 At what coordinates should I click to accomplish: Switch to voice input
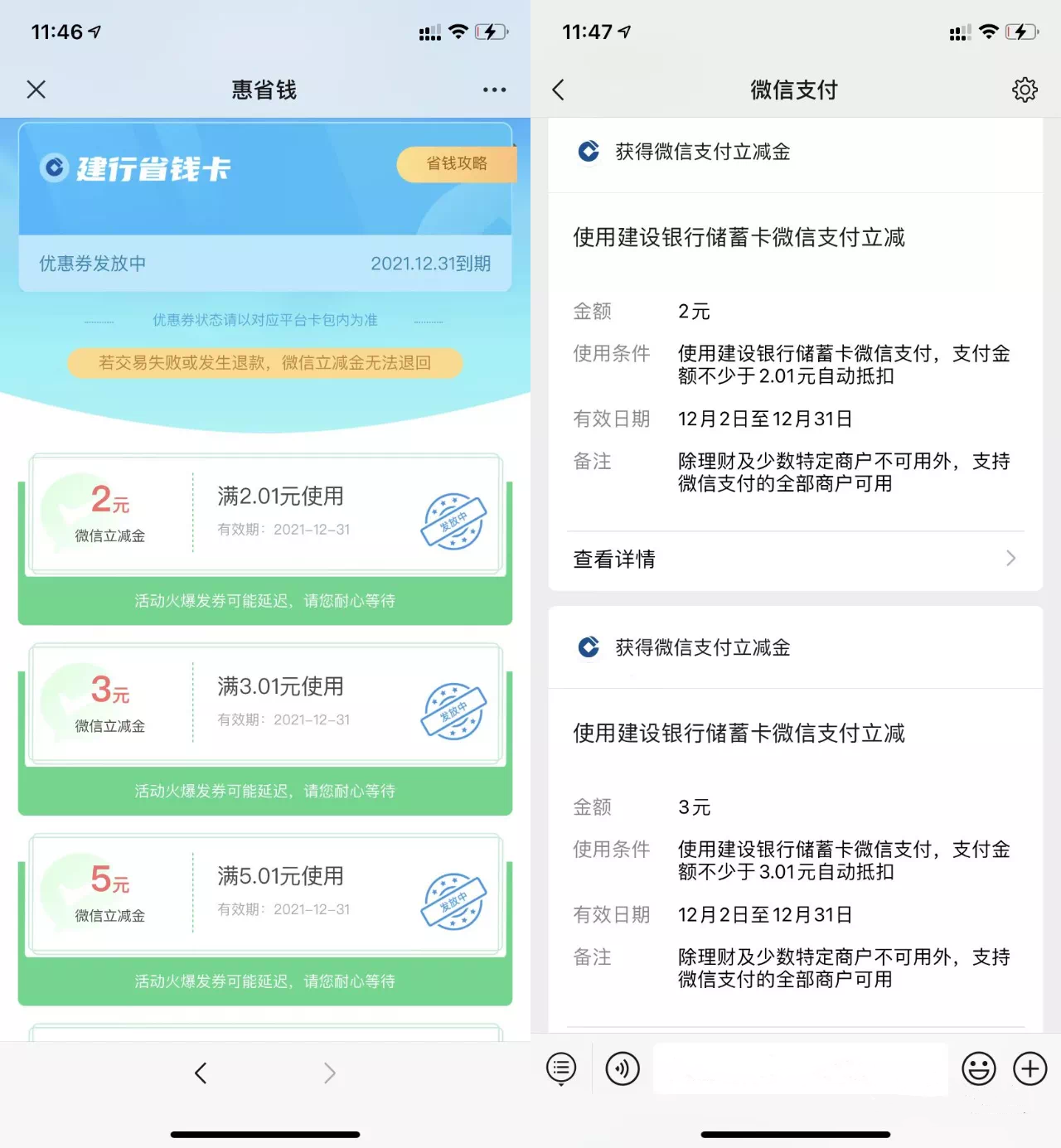pyautogui.click(x=623, y=1068)
